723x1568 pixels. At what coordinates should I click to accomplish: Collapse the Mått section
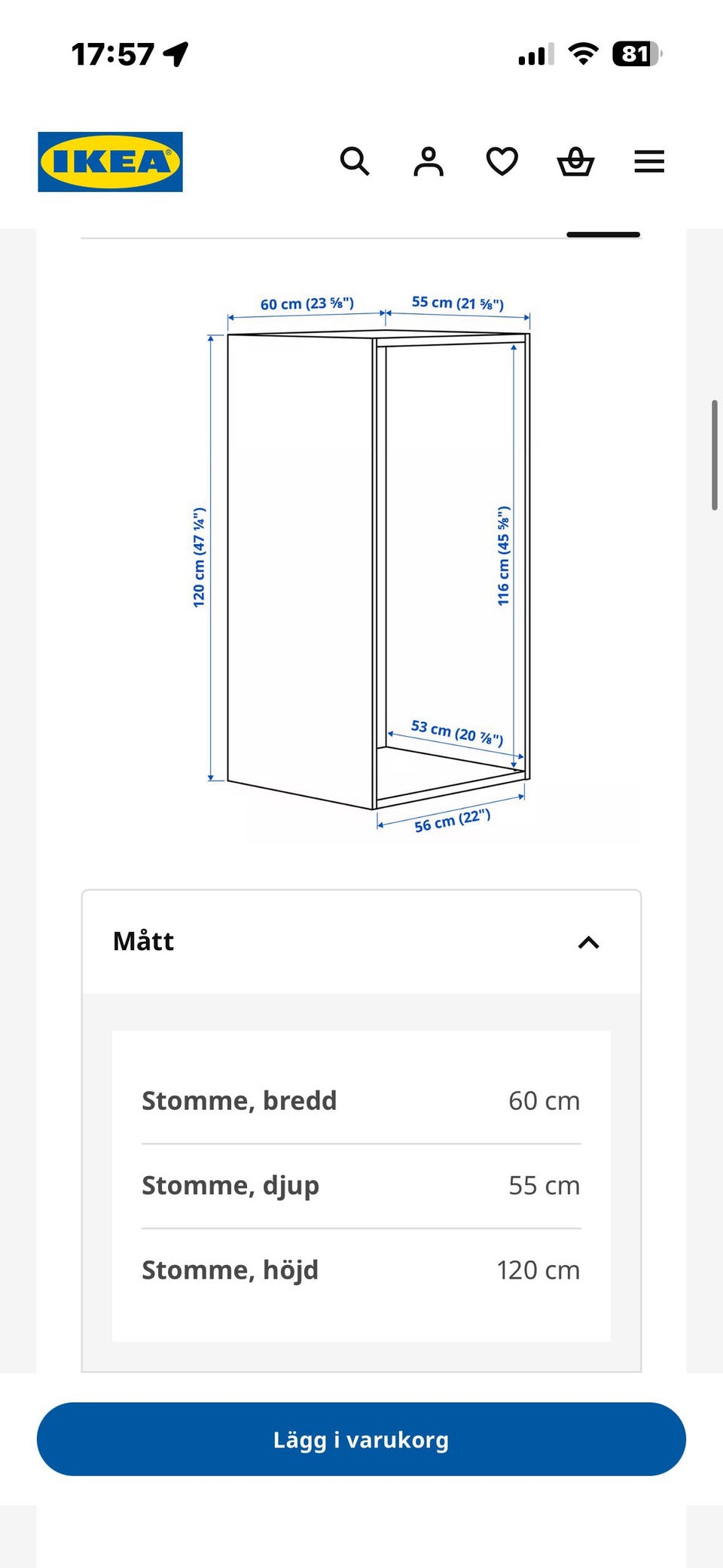(361, 942)
